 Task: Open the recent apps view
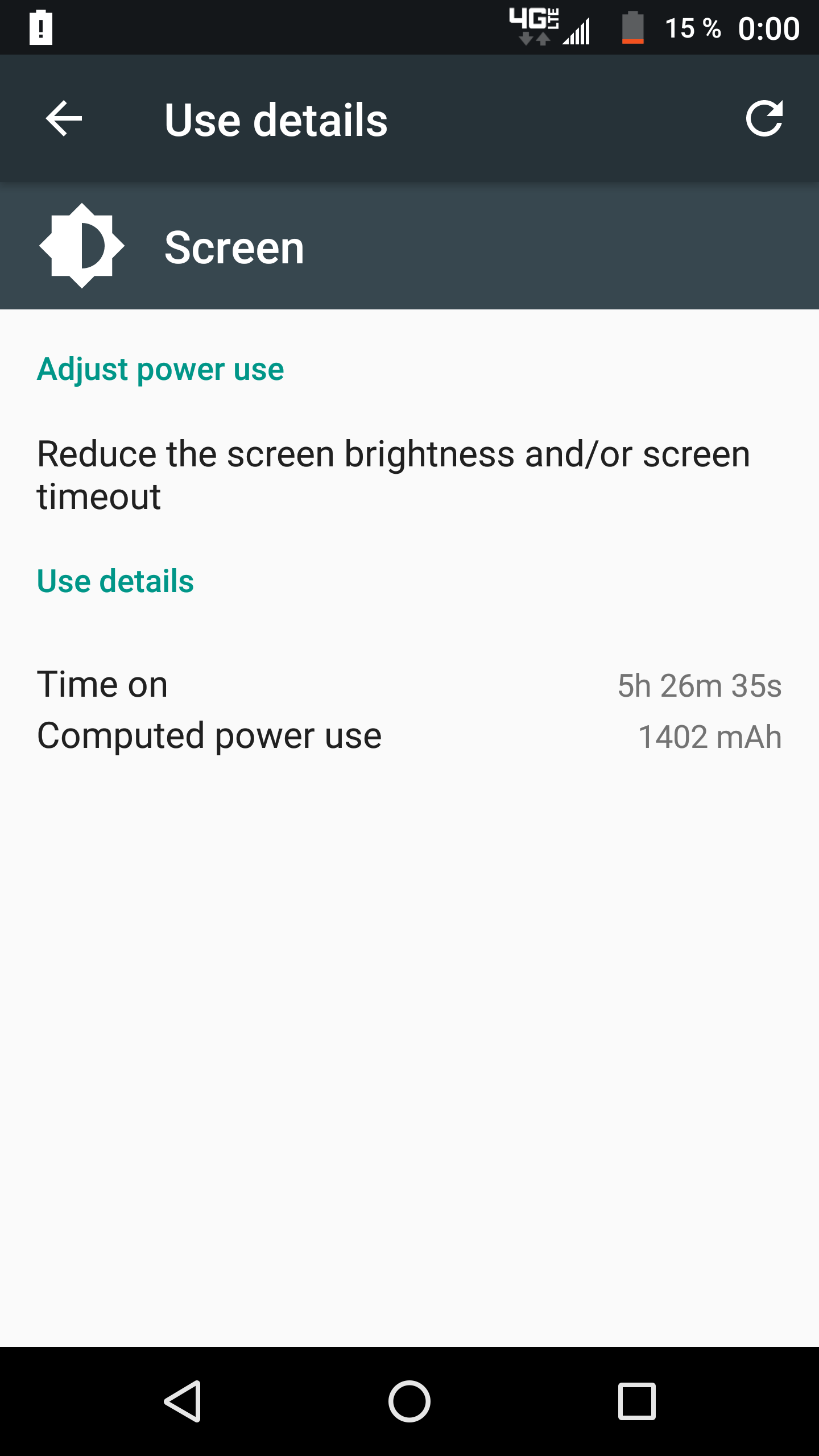(636, 1401)
